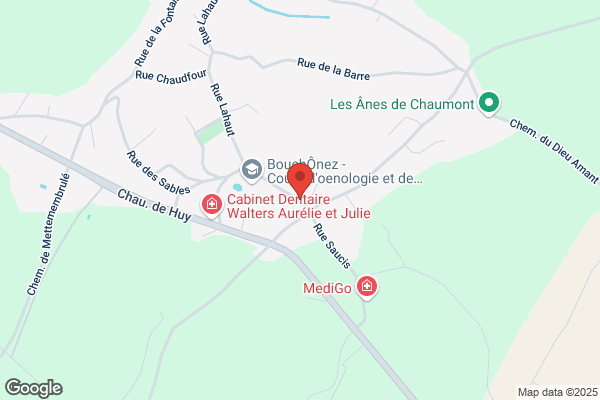
Task: Open Les Ânes de Chaumont place marker
Action: pyautogui.click(x=488, y=102)
